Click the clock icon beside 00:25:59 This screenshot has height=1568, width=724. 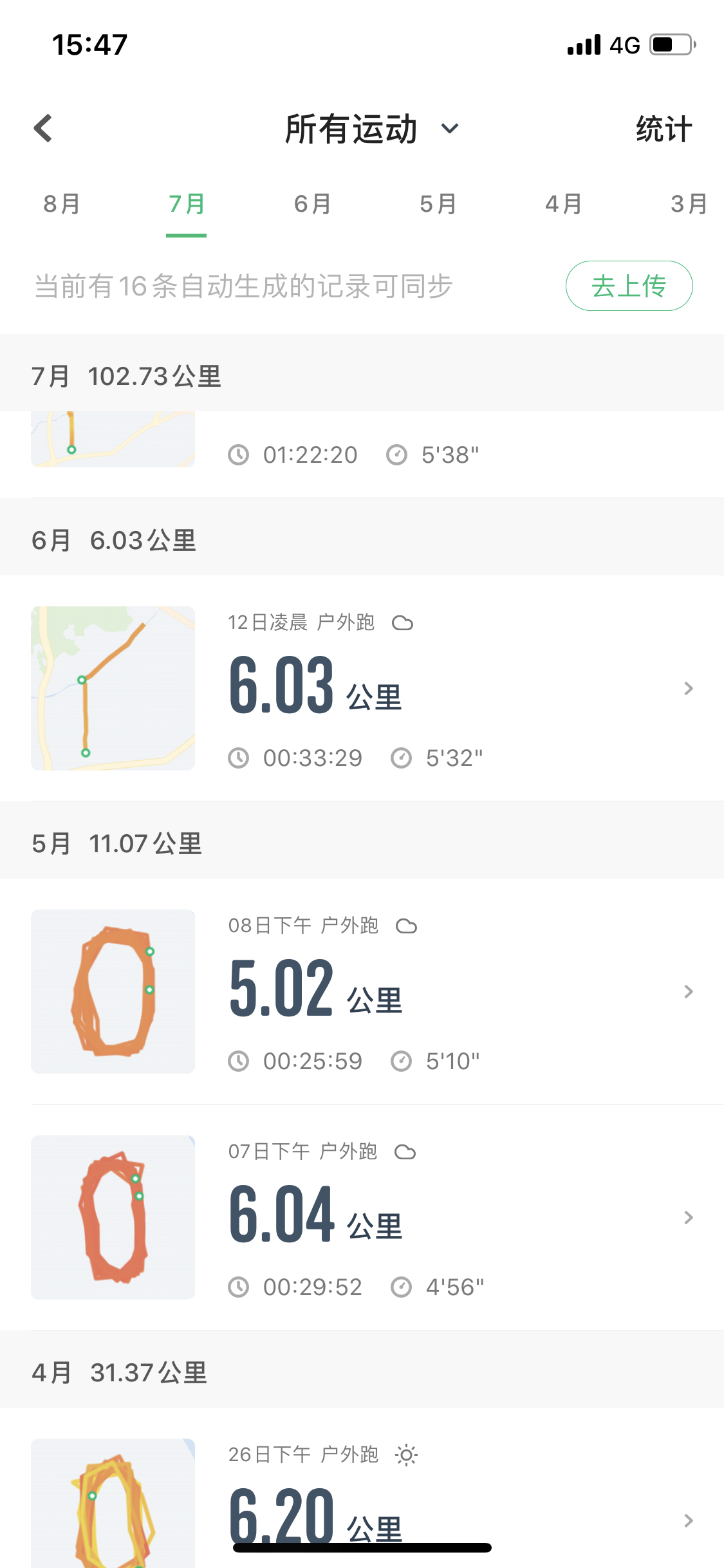238,1061
